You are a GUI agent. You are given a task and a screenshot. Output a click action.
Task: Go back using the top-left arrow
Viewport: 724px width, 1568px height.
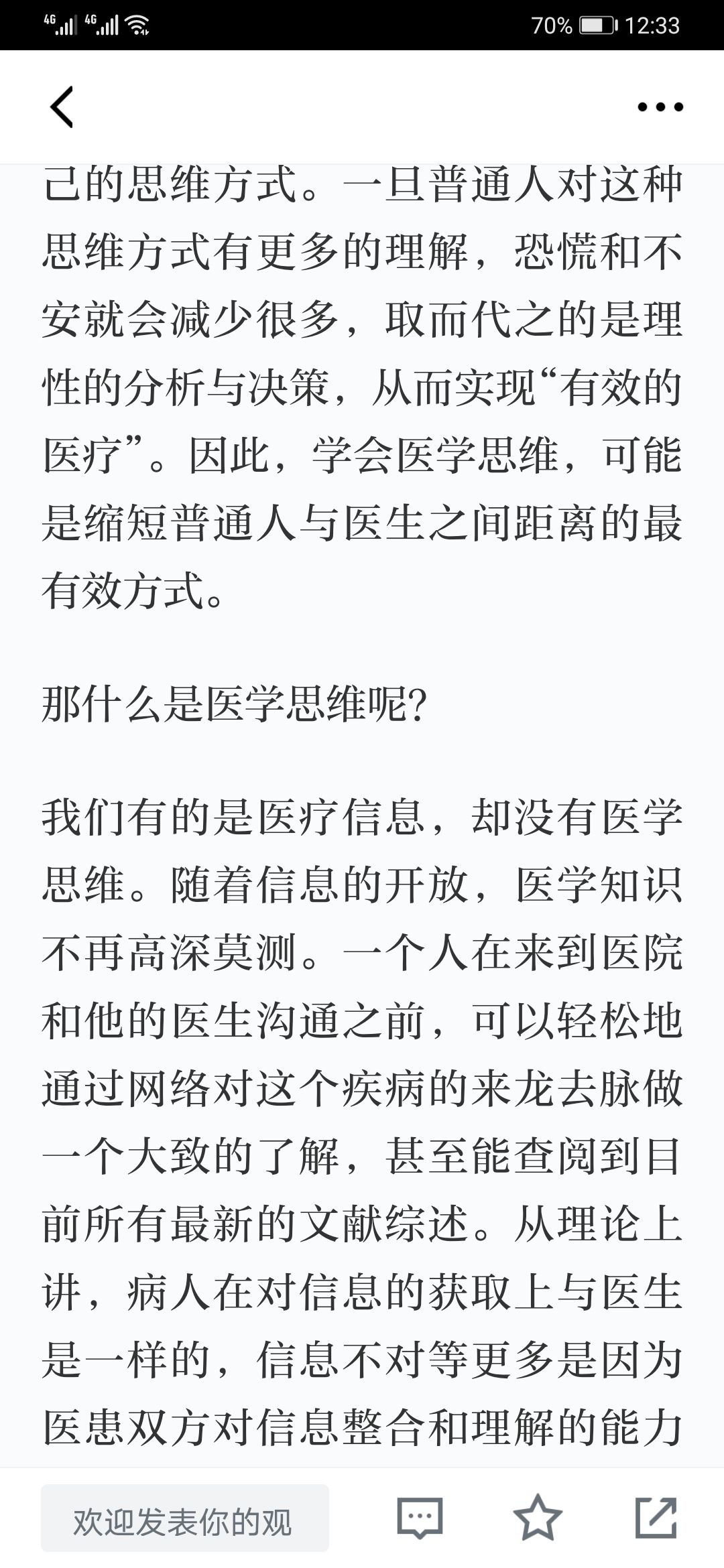click(x=62, y=107)
